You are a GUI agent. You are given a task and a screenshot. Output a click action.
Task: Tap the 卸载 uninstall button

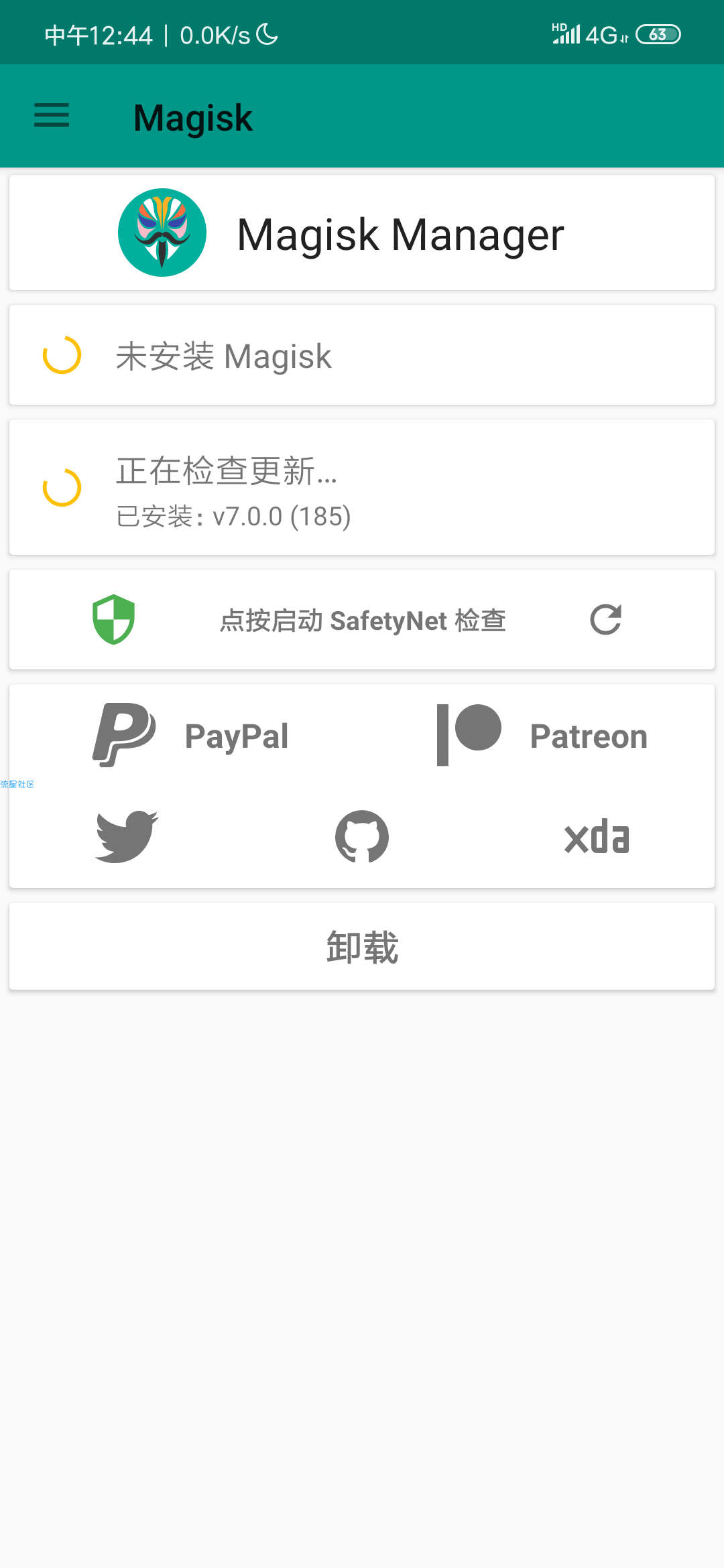tap(362, 946)
